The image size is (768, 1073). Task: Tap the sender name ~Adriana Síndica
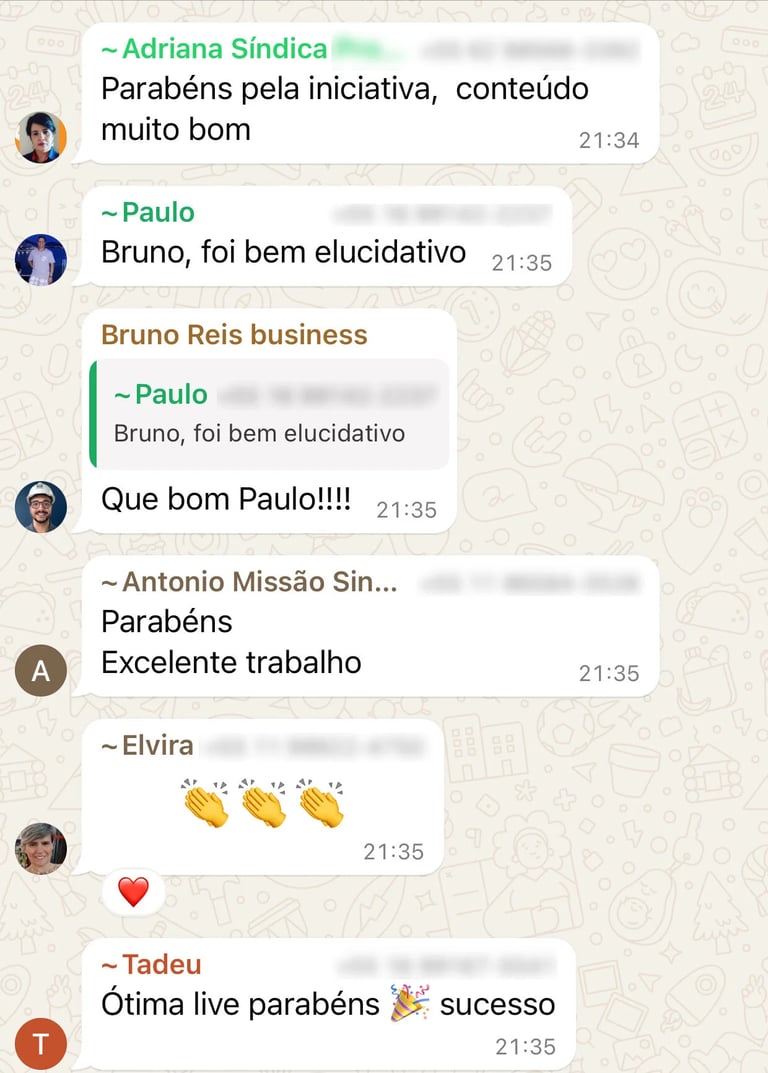click(214, 48)
